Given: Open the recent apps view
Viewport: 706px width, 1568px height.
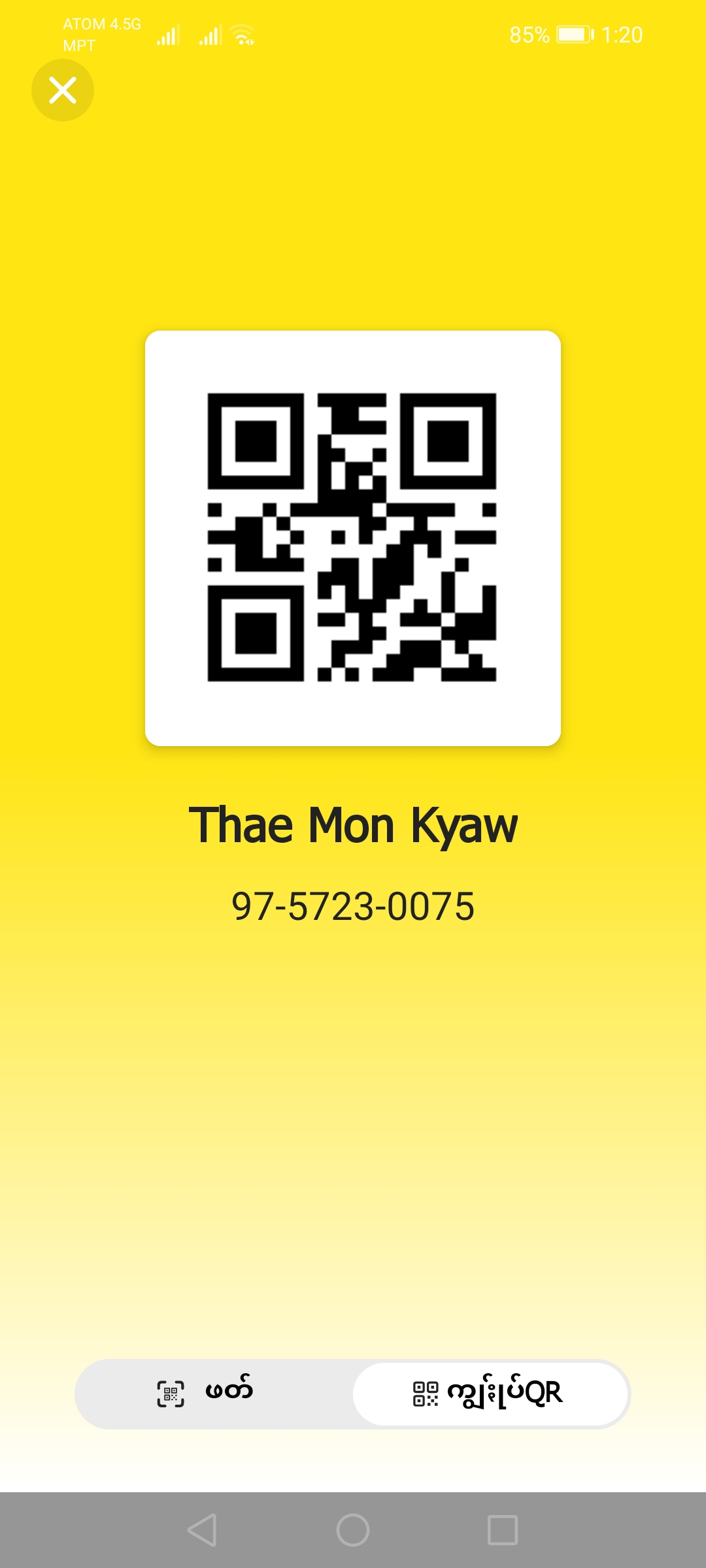Looking at the screenshot, I should (502, 1529).
